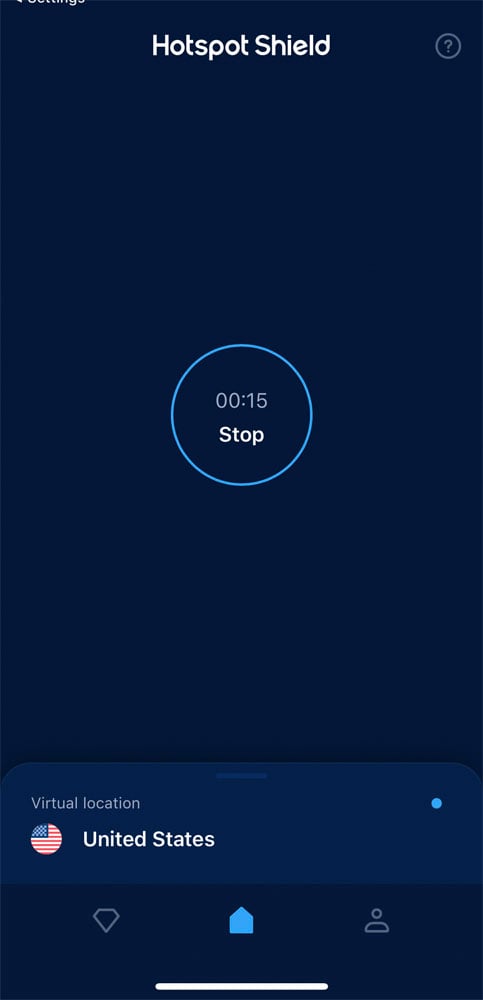Go to the home tab
The width and height of the screenshot is (483, 1000).
pos(241,921)
